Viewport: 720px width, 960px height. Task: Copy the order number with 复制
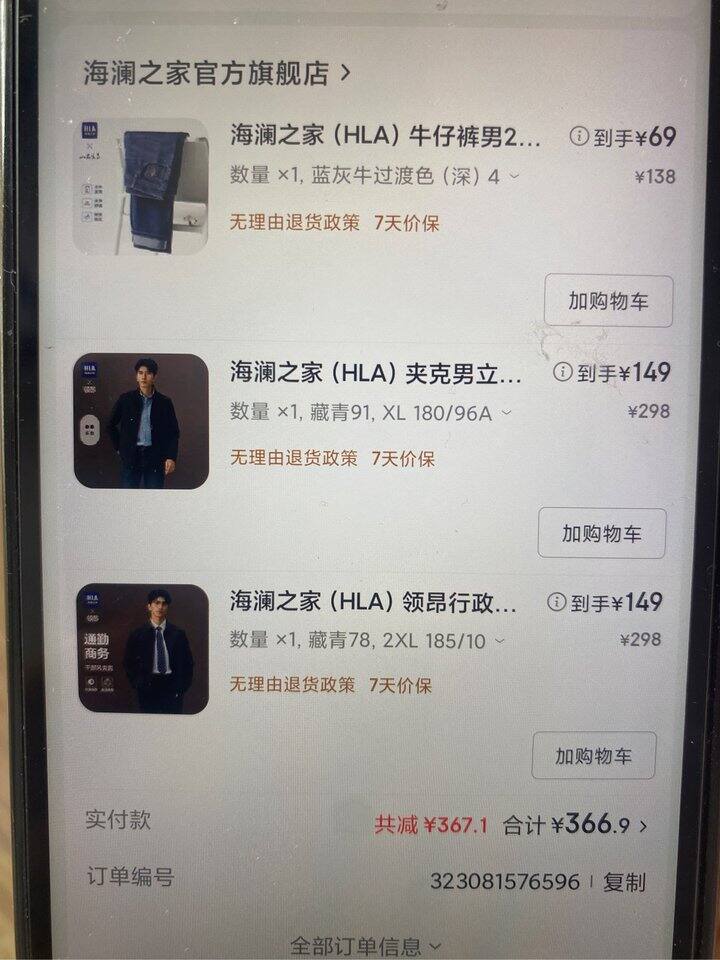(x=625, y=882)
